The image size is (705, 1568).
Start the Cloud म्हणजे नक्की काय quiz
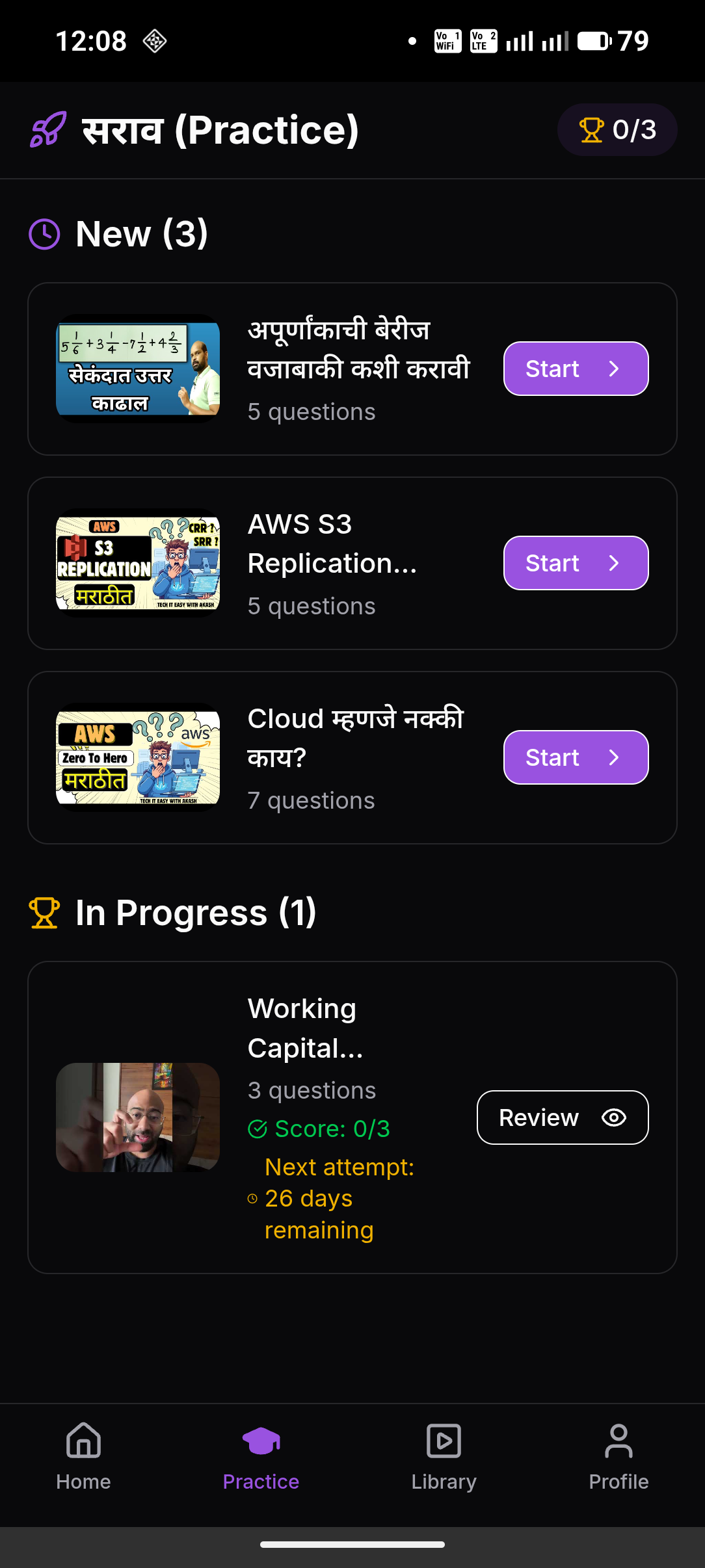576,757
